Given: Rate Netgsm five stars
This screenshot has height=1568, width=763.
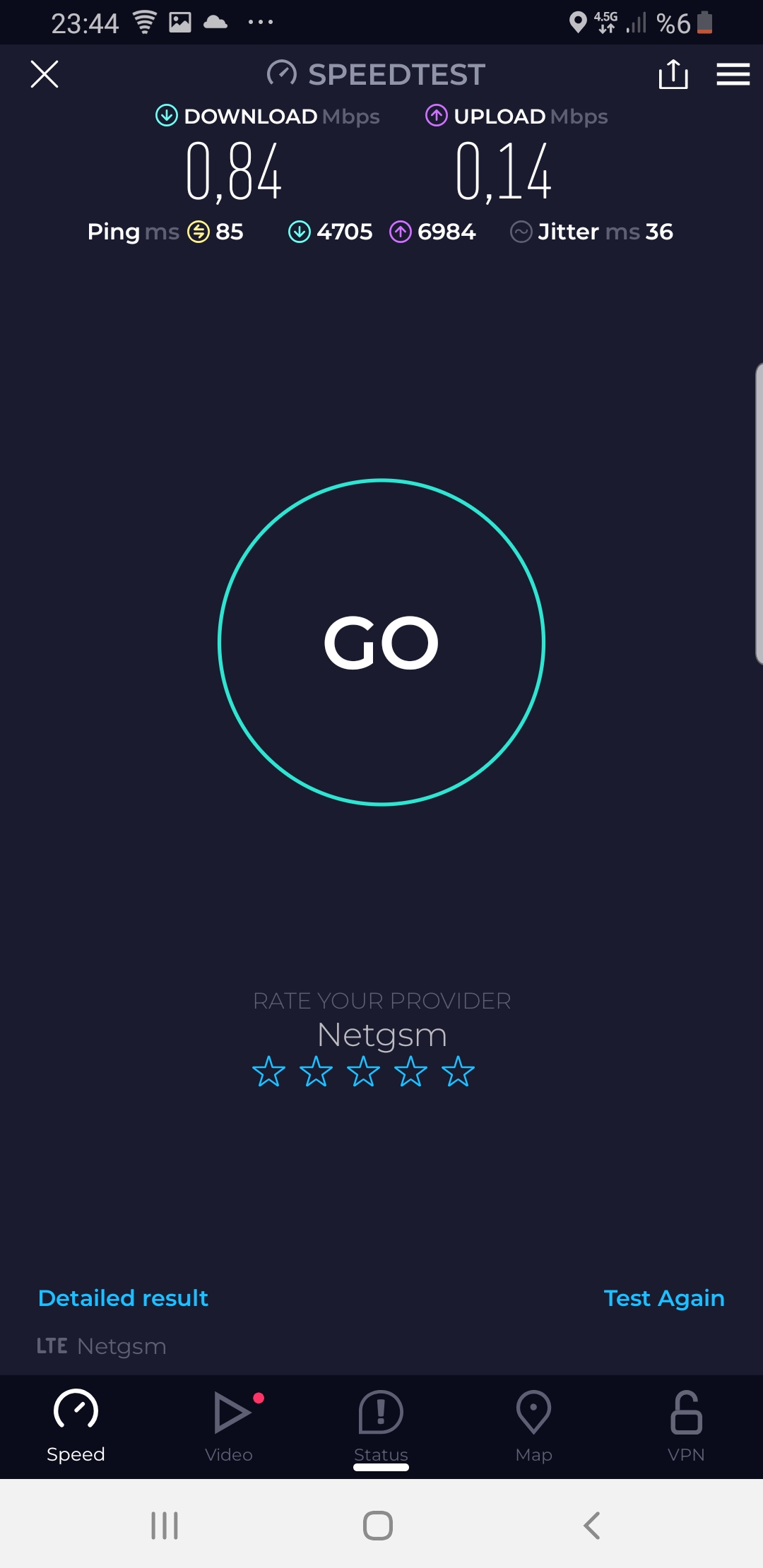Looking at the screenshot, I should [x=458, y=1071].
